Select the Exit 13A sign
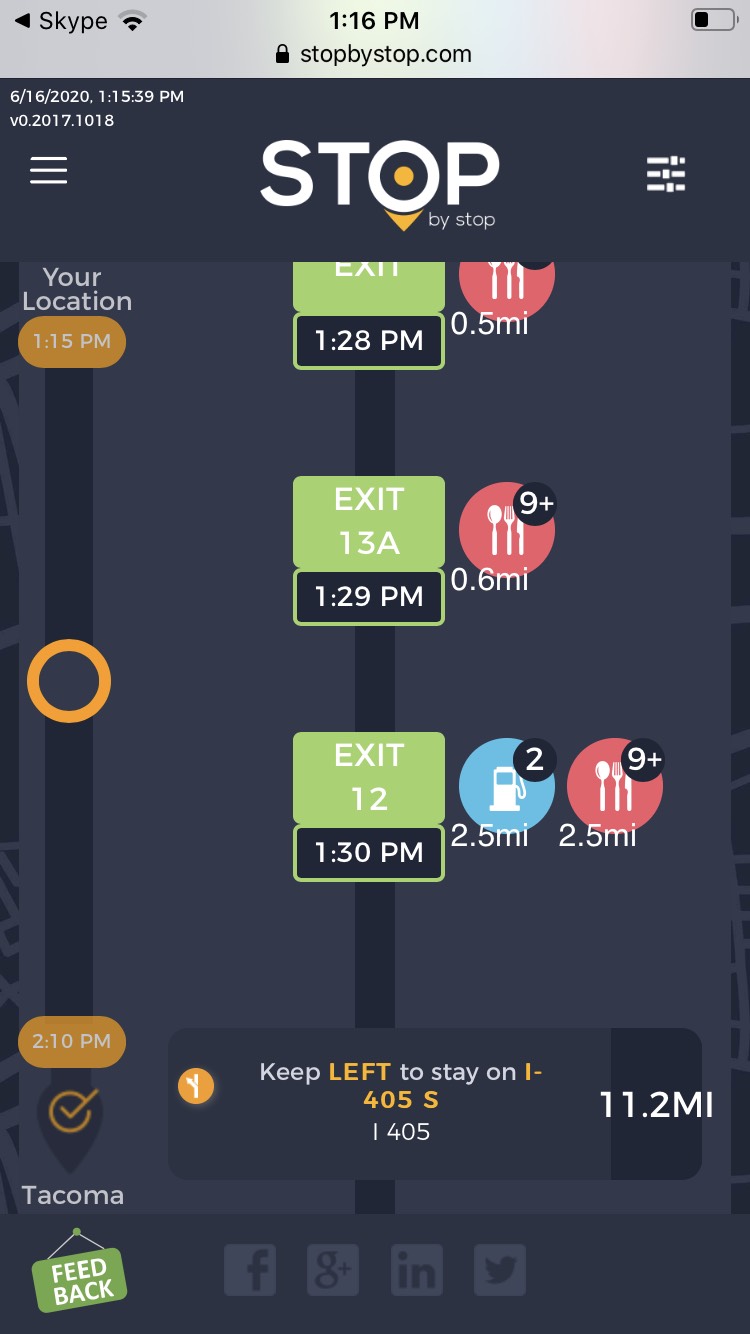 coord(368,521)
